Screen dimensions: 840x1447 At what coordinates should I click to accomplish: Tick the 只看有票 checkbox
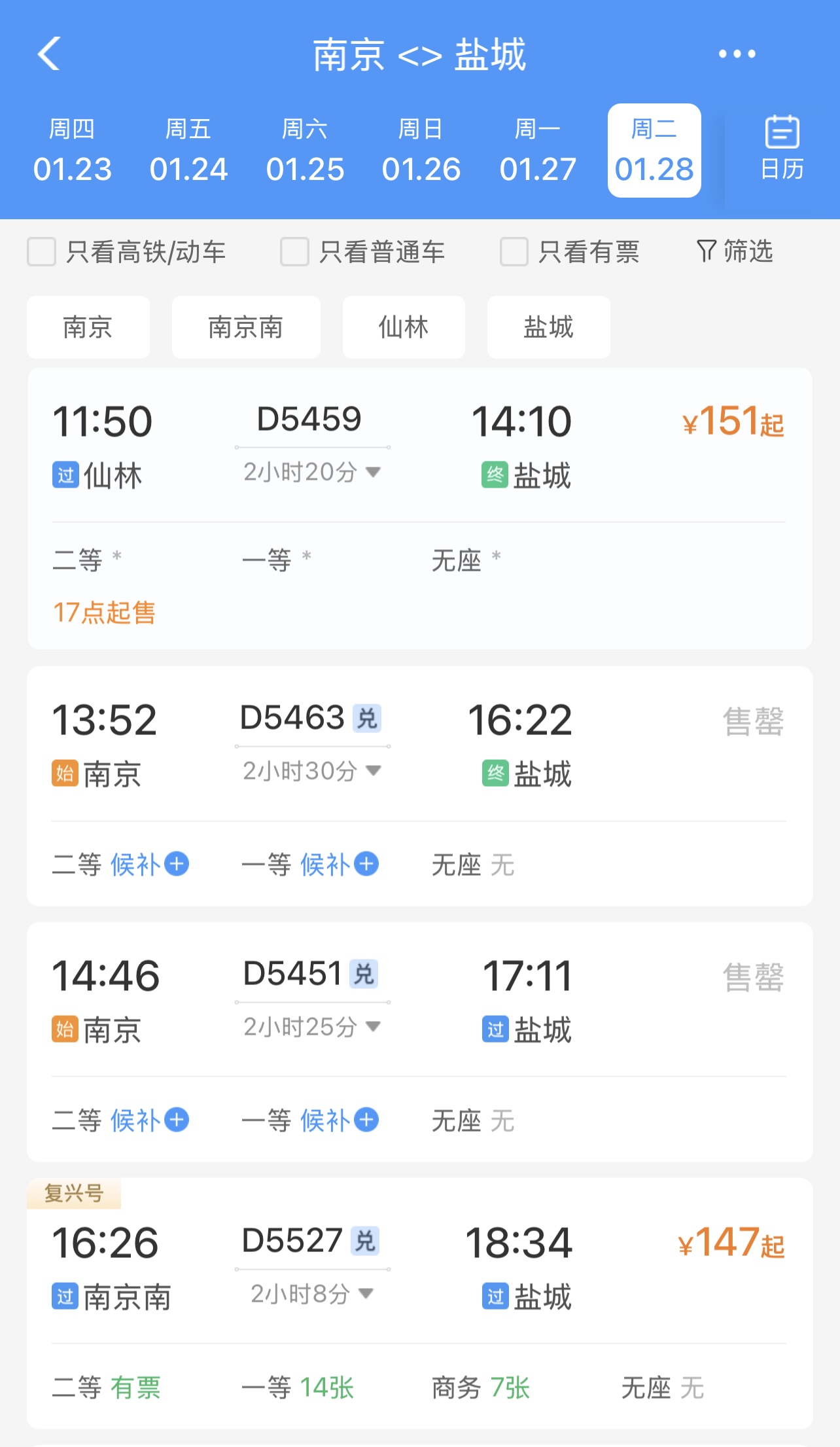514,252
